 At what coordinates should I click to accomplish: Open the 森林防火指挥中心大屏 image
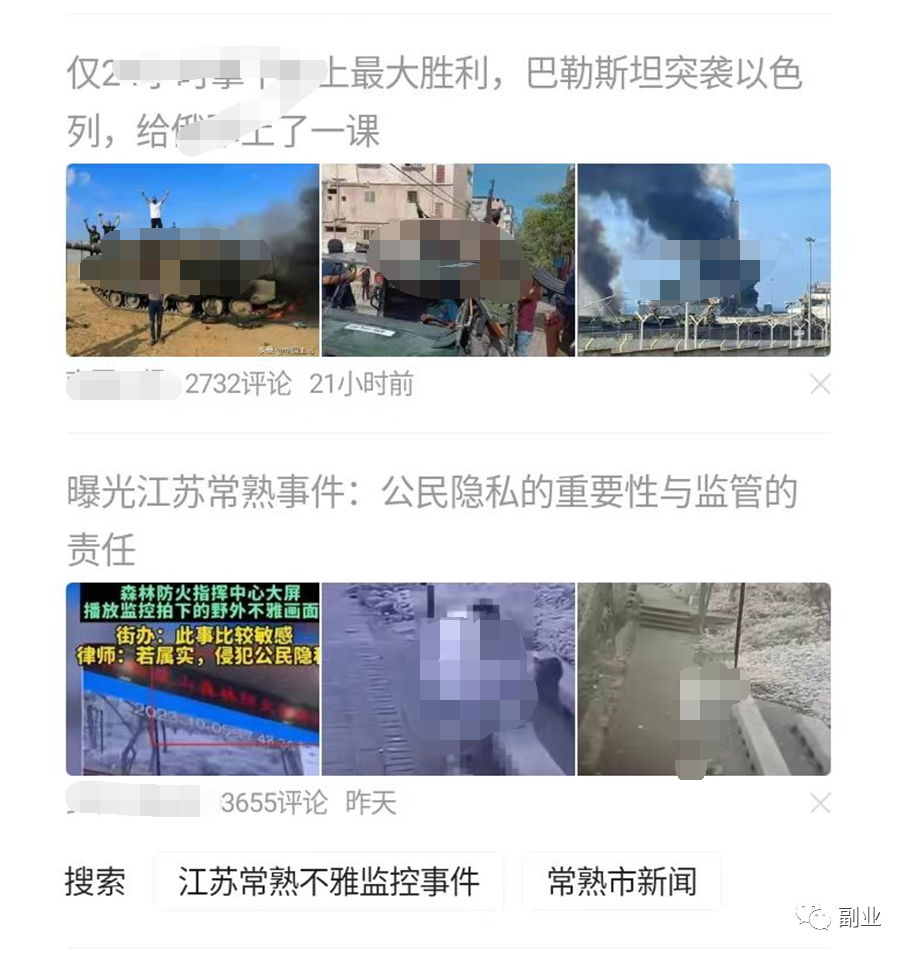[x=193, y=679]
